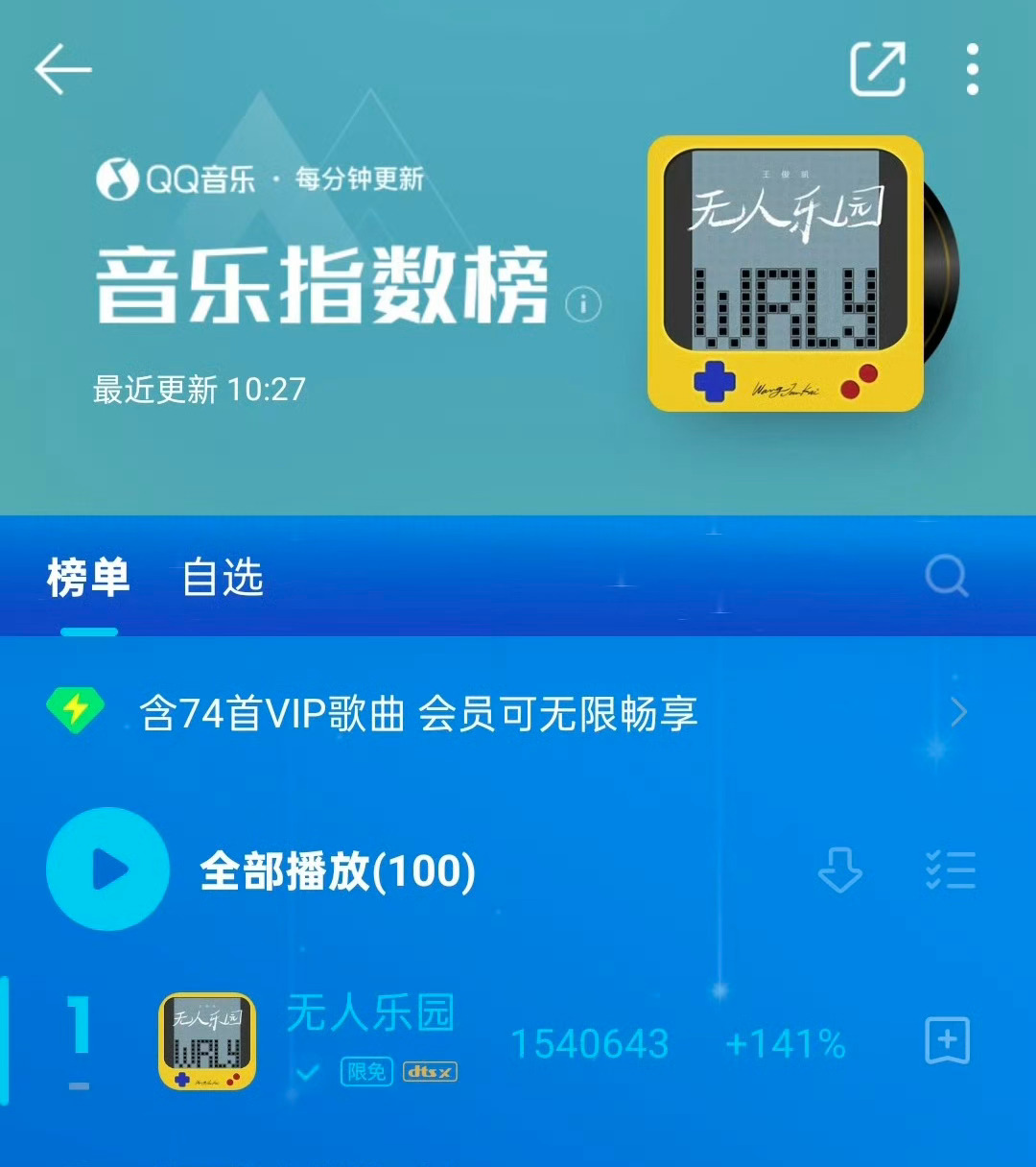This screenshot has width=1036, height=1167.
Task: Tap the green VIP diamond icon
Action: click(x=75, y=712)
